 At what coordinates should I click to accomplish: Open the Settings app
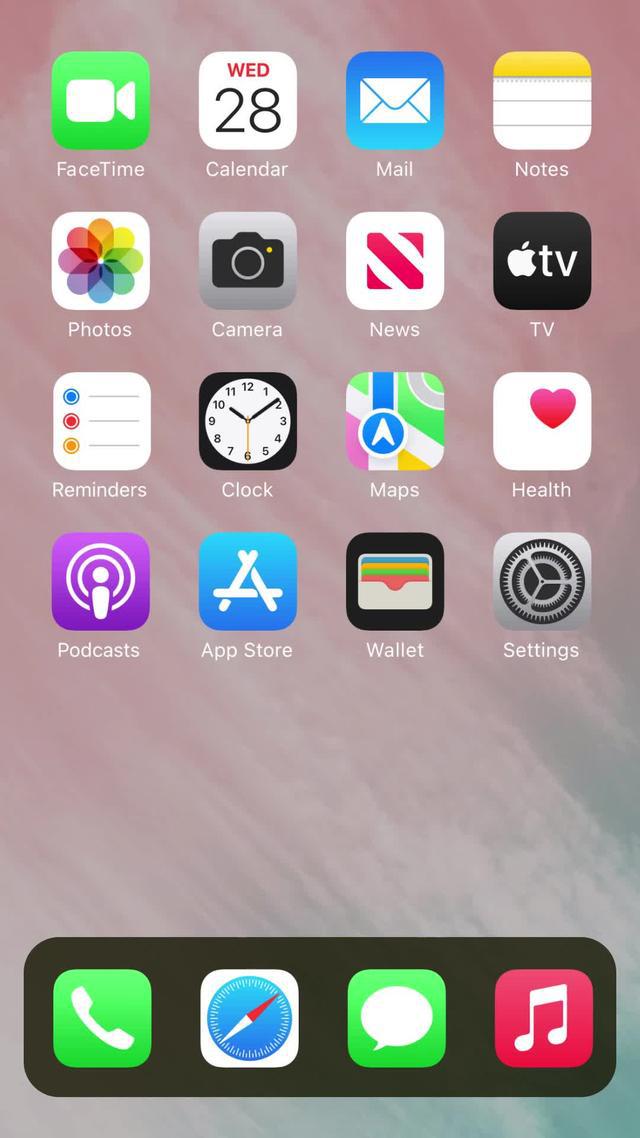point(541,580)
